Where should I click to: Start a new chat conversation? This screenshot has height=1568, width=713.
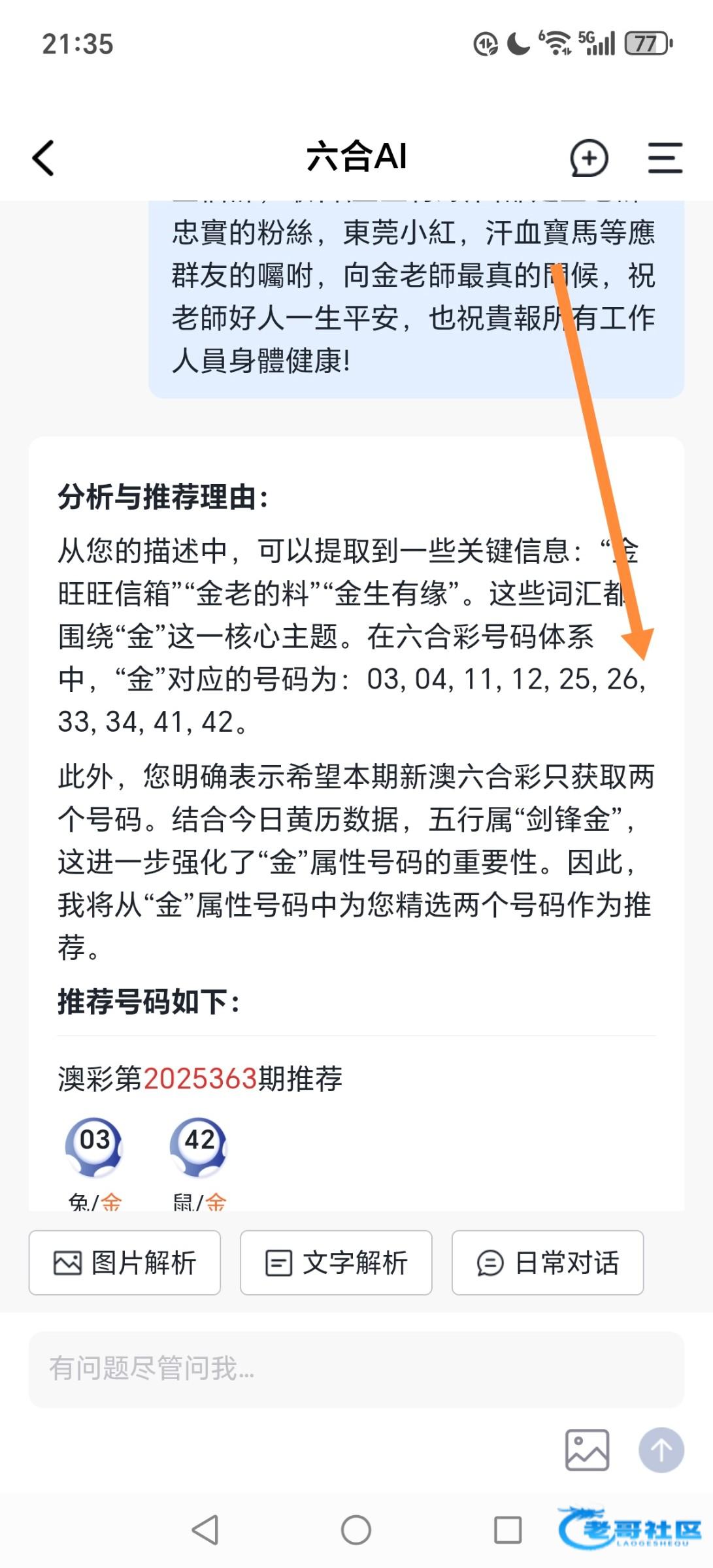(589, 158)
